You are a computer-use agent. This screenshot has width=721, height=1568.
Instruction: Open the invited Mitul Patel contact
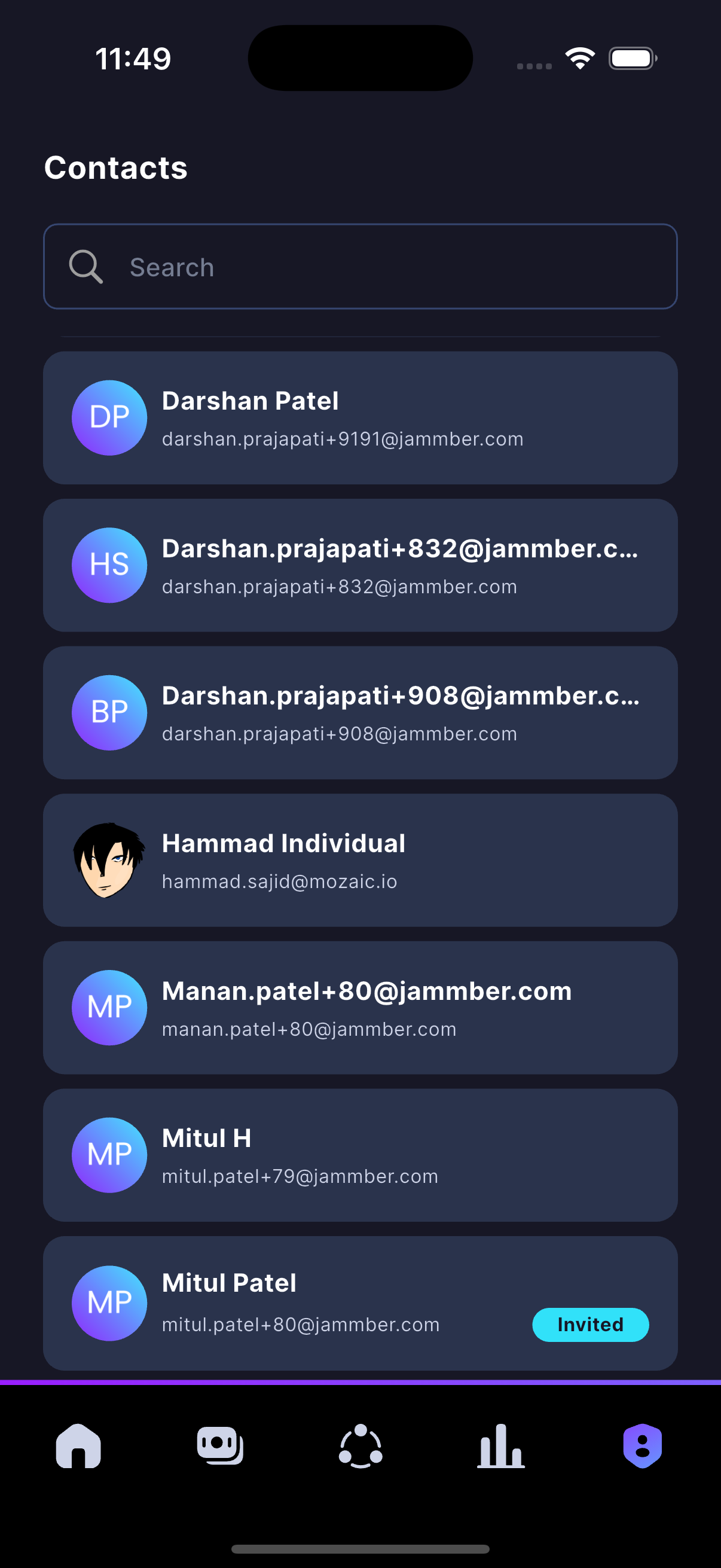pos(360,1302)
